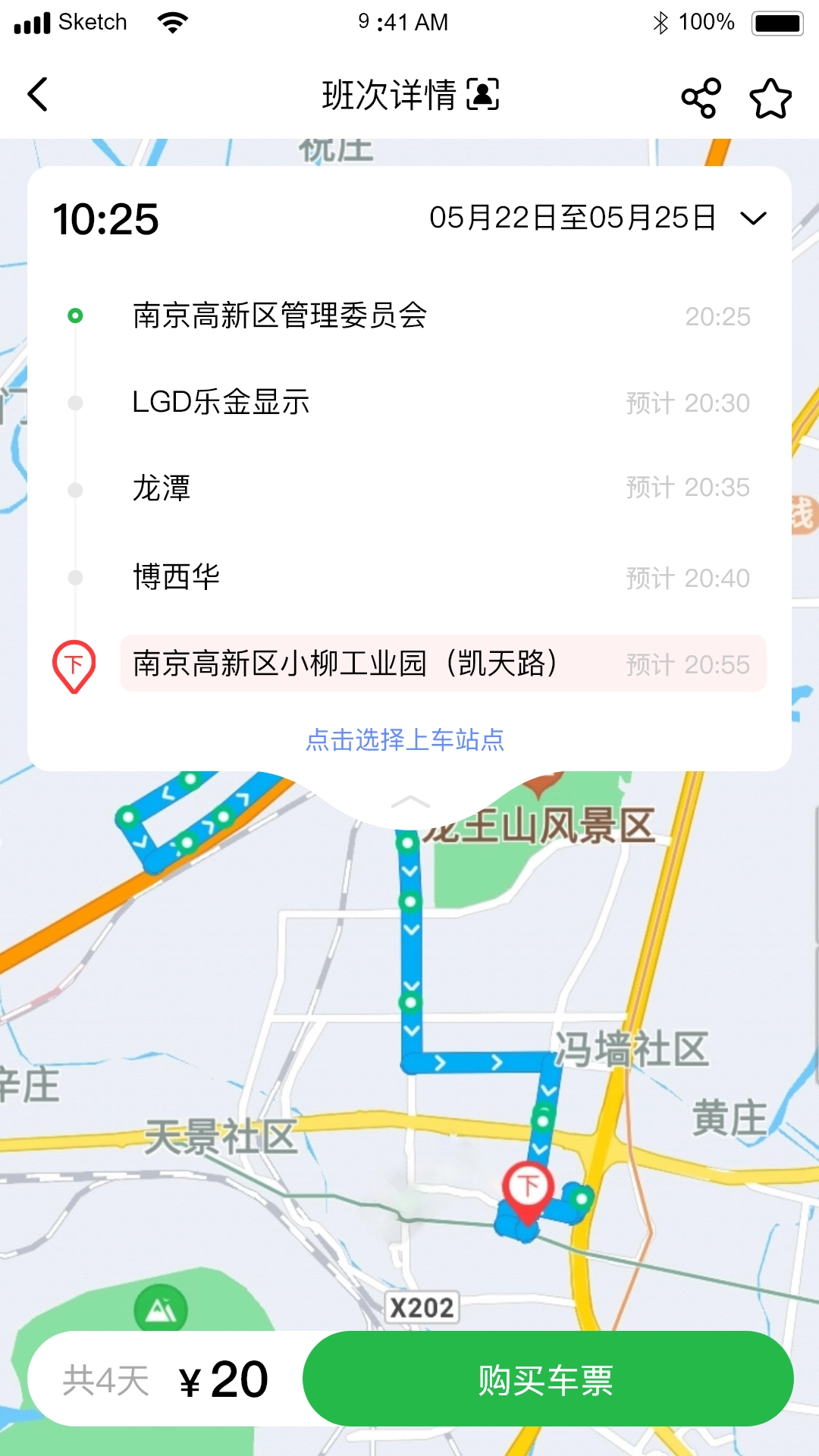Click the battery icon in the status bar
Screen dimensions: 819x1456
coord(778,22)
